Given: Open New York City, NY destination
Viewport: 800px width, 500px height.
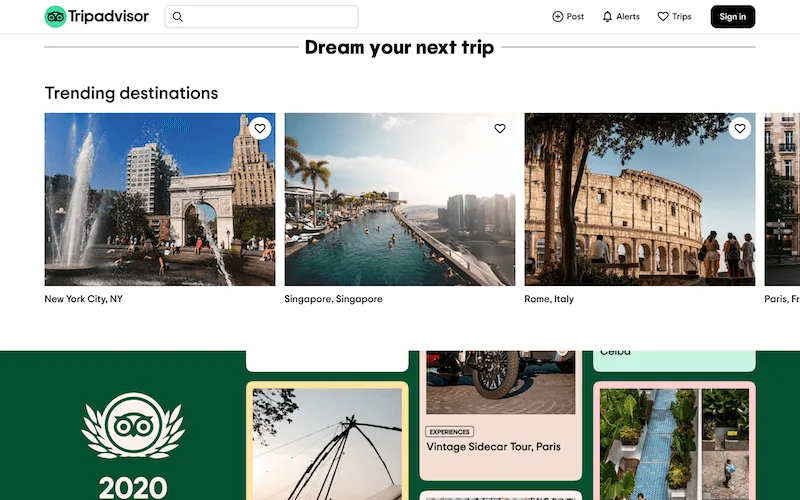Looking at the screenshot, I should 159,200.
